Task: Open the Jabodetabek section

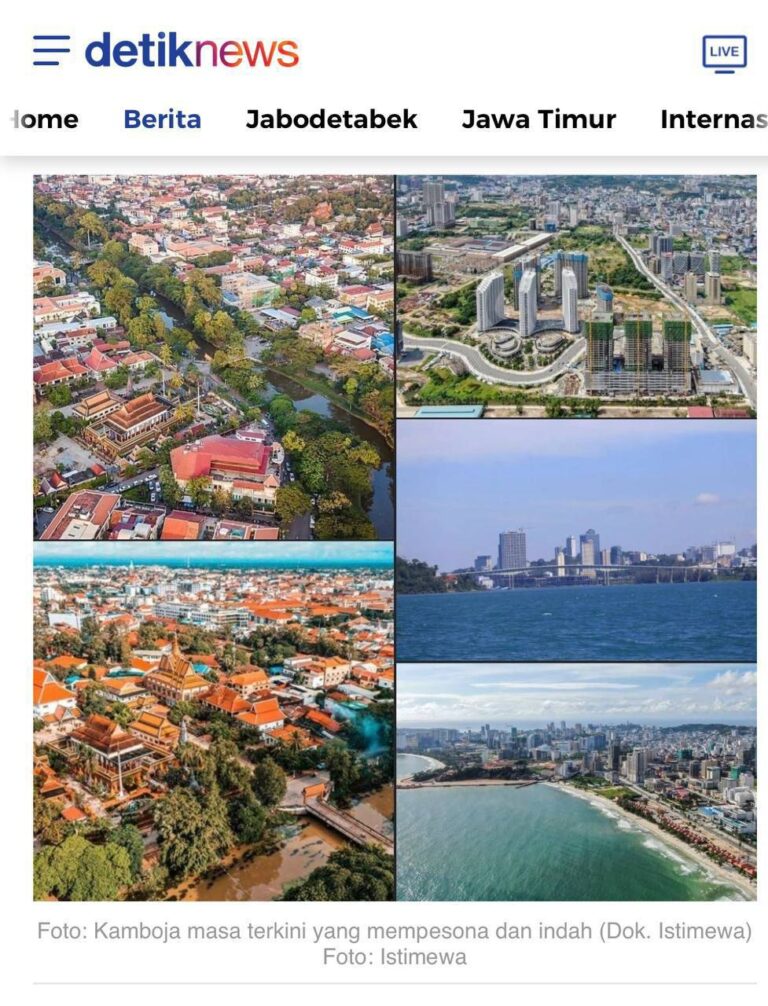Action: coord(331,120)
